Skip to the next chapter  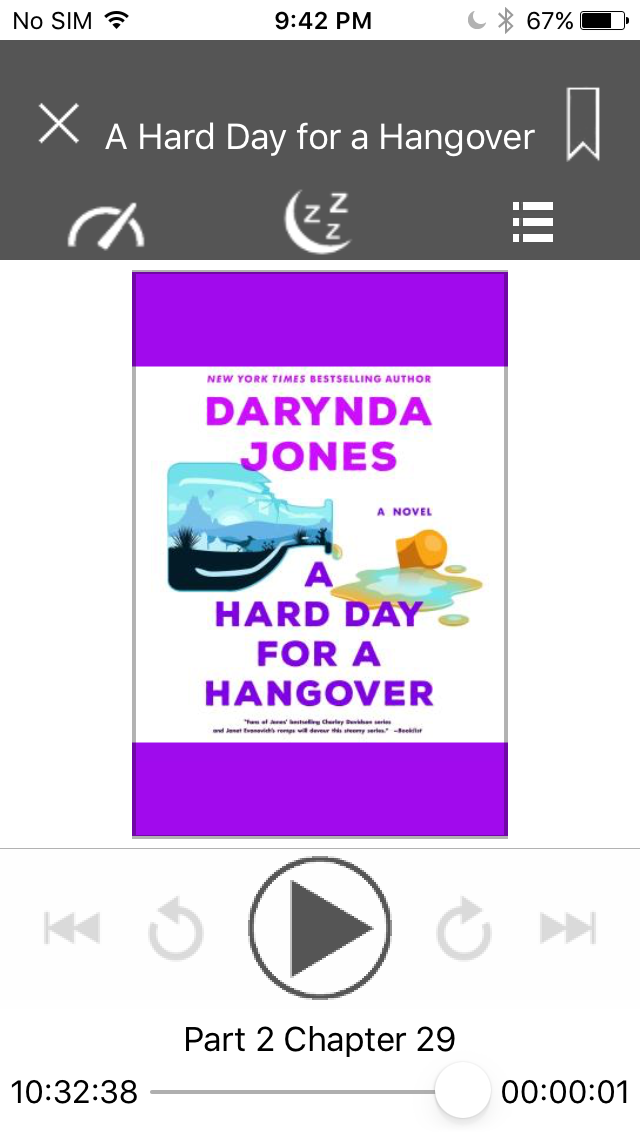tap(568, 928)
